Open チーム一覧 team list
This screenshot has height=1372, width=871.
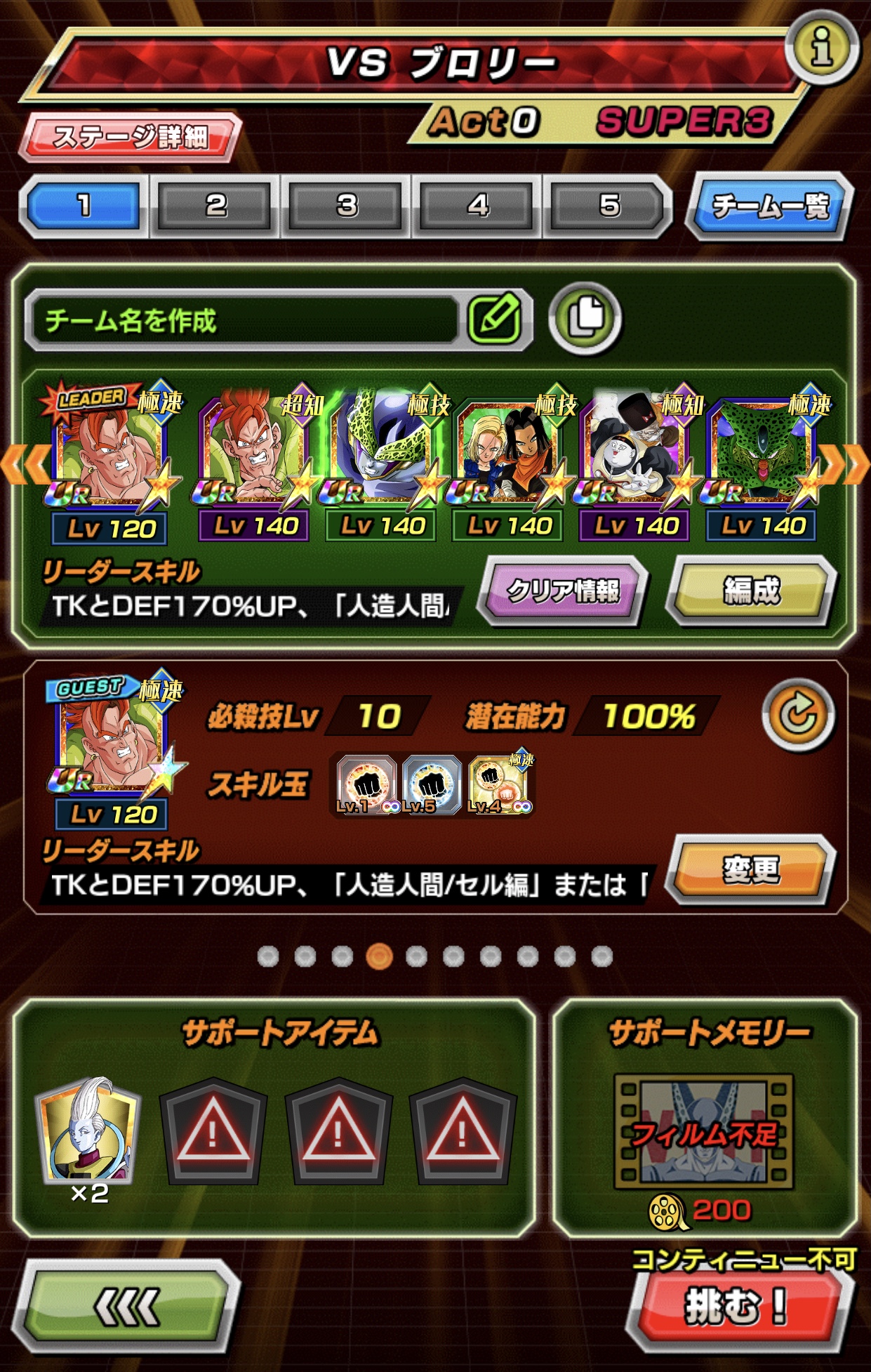coord(771,206)
